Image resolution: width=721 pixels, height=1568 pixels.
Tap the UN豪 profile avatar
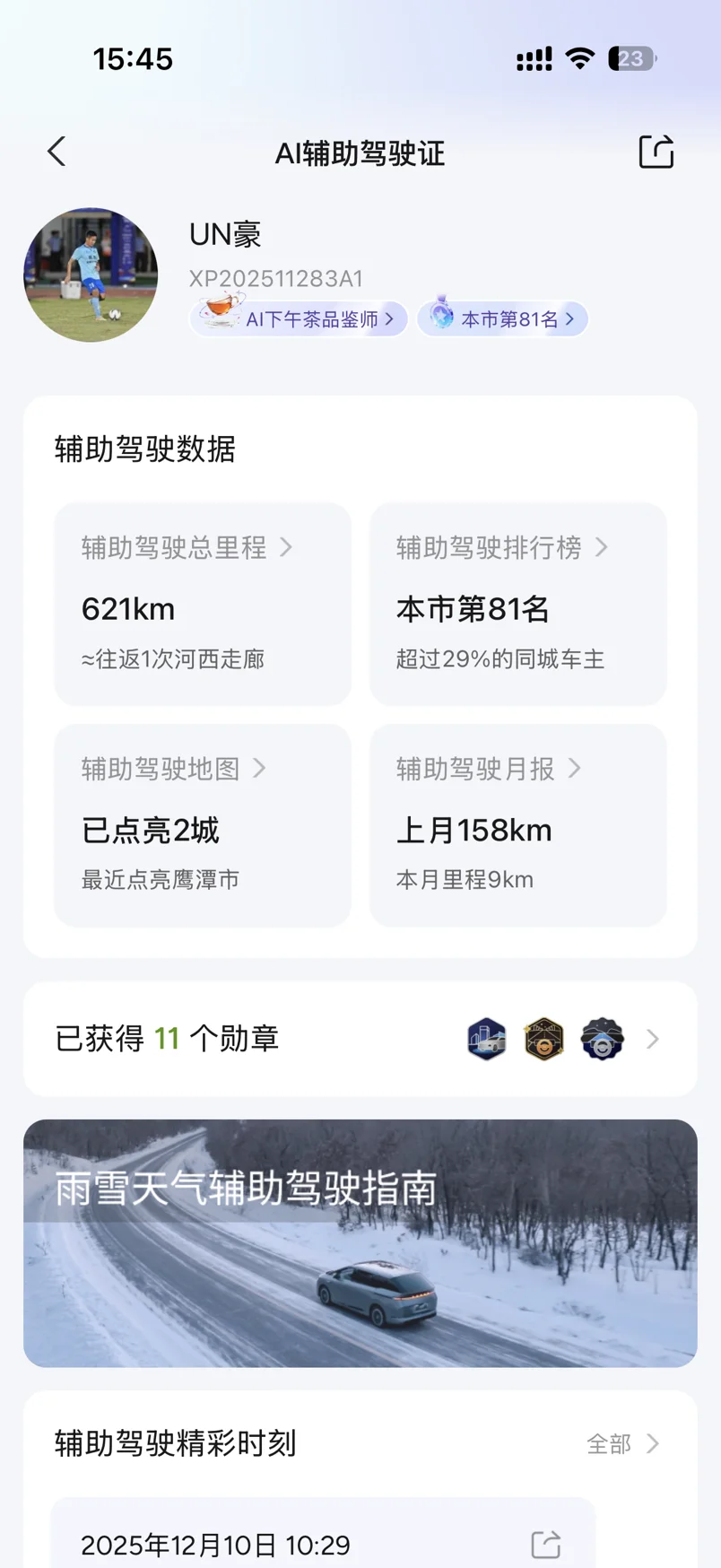coord(91,275)
